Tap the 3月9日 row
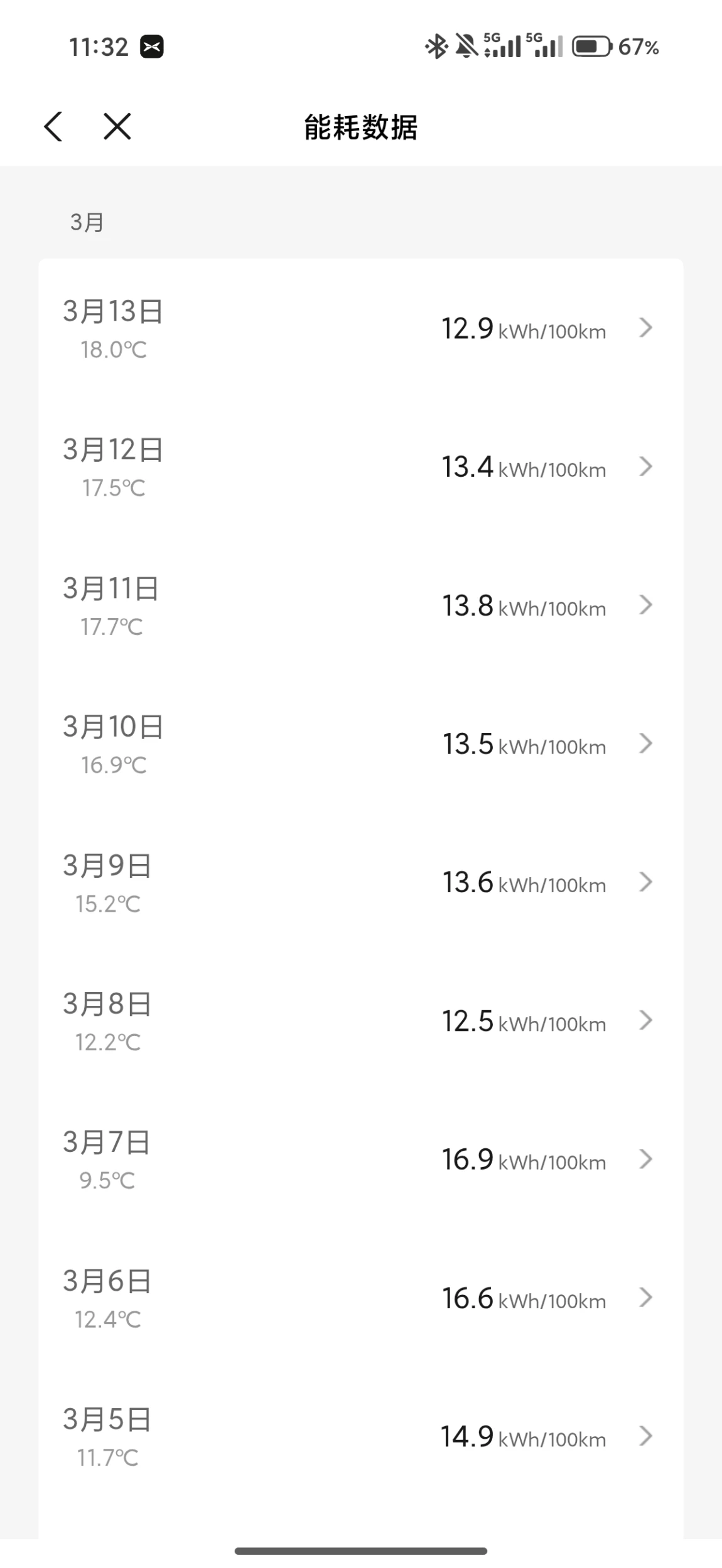722x1568 pixels. tap(360, 883)
